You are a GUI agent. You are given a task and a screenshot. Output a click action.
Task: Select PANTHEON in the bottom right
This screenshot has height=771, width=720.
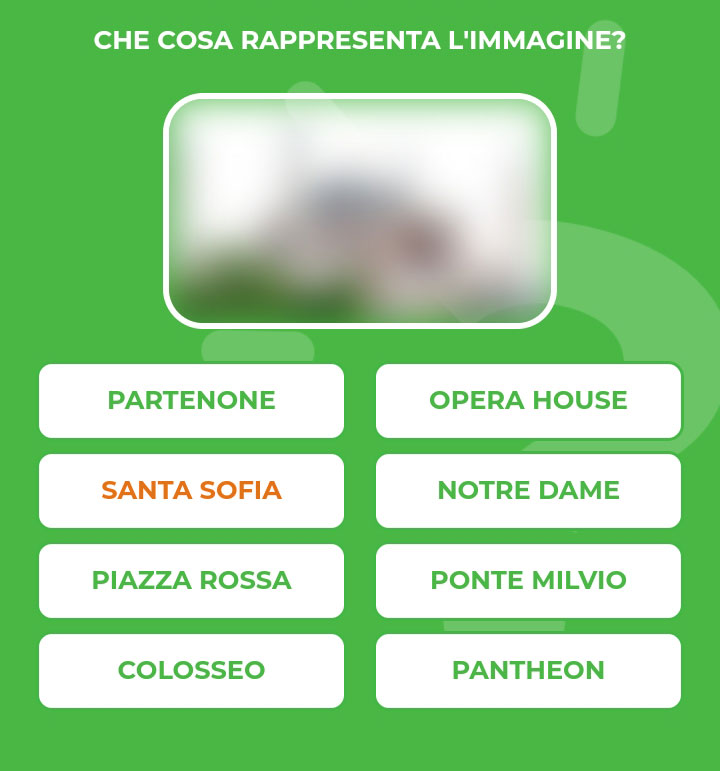528,671
